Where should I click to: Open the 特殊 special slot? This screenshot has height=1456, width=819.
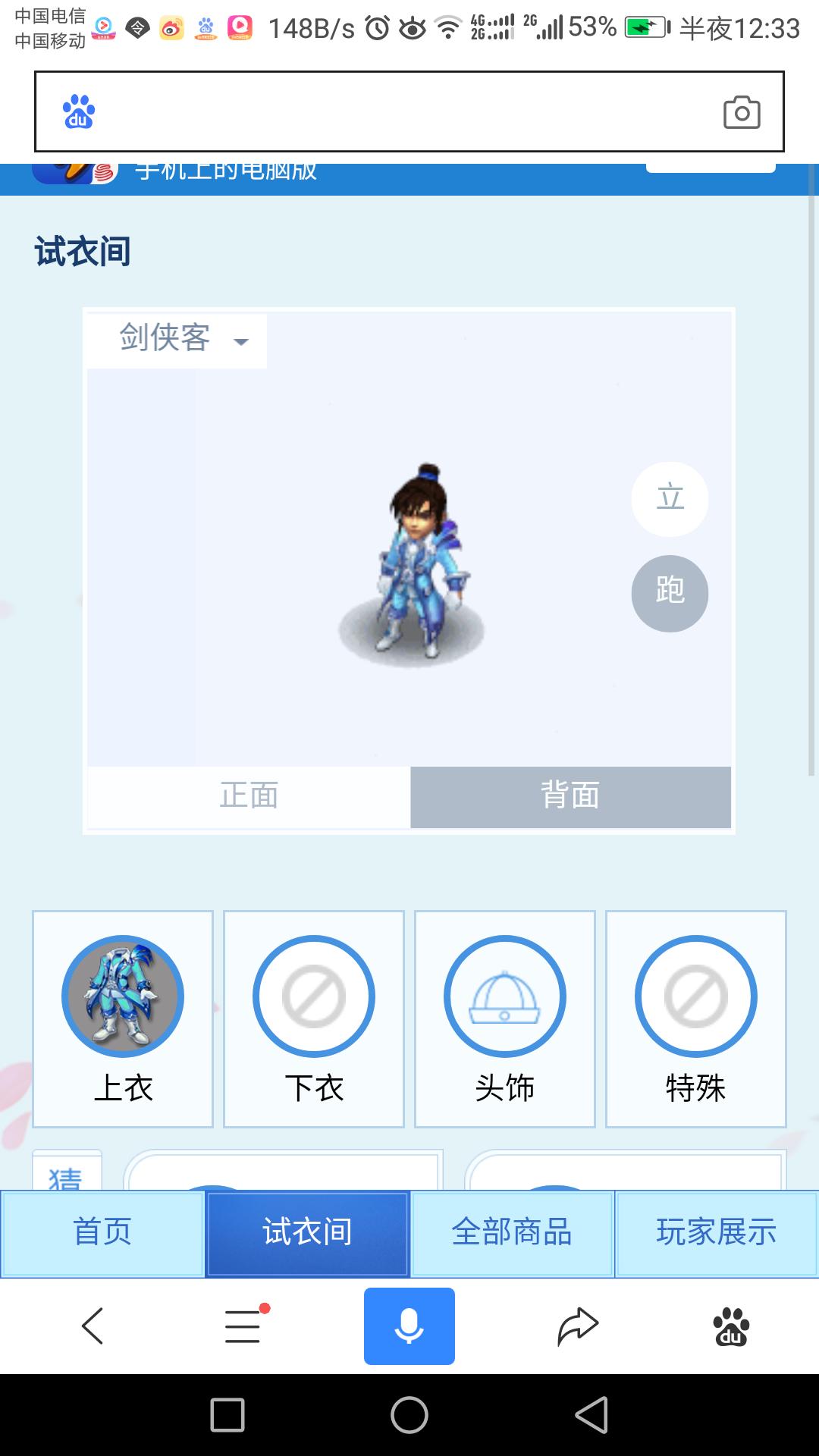pyautogui.click(x=696, y=1018)
